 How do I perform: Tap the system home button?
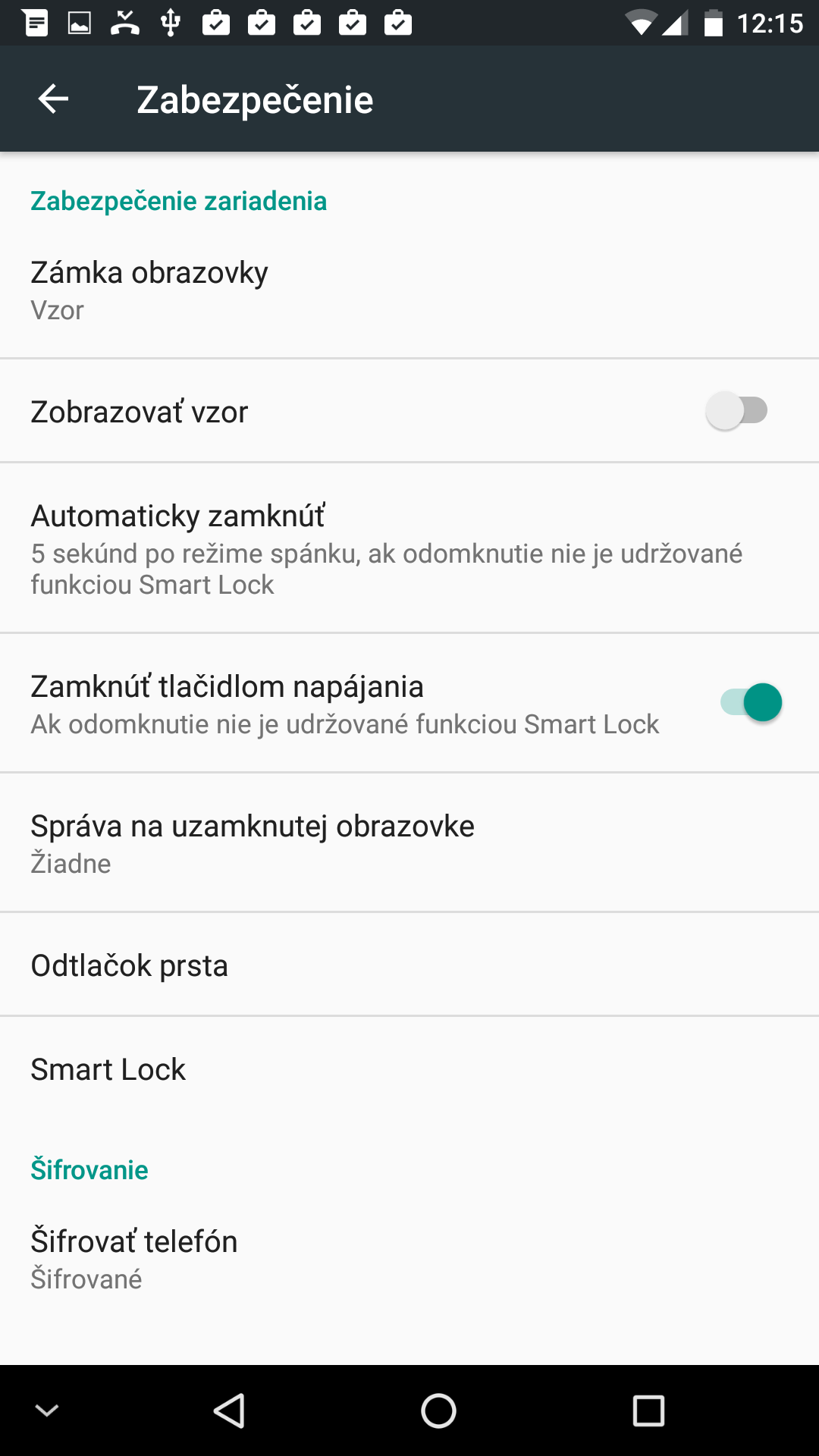coord(438,1410)
